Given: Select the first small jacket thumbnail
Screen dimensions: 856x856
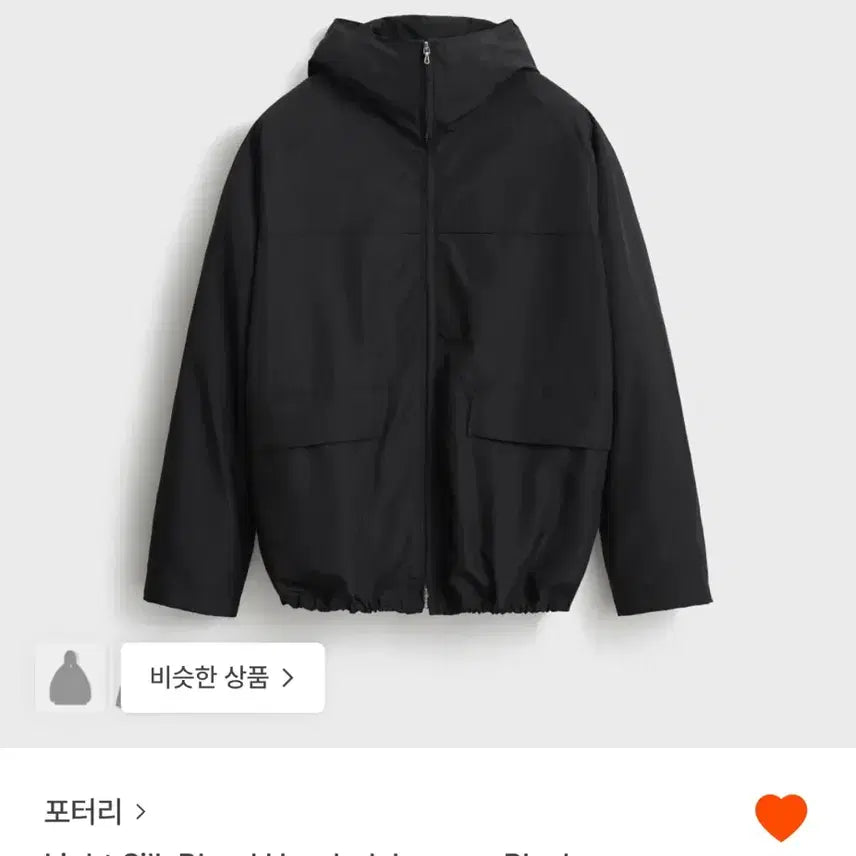Looking at the screenshot, I should point(70,678).
